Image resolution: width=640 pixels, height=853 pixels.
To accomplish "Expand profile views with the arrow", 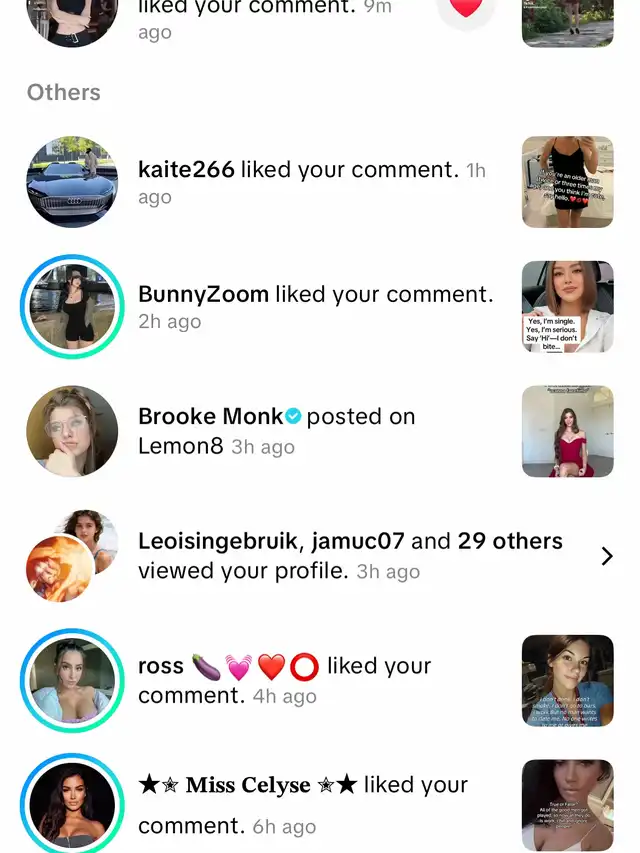I will [606, 556].
